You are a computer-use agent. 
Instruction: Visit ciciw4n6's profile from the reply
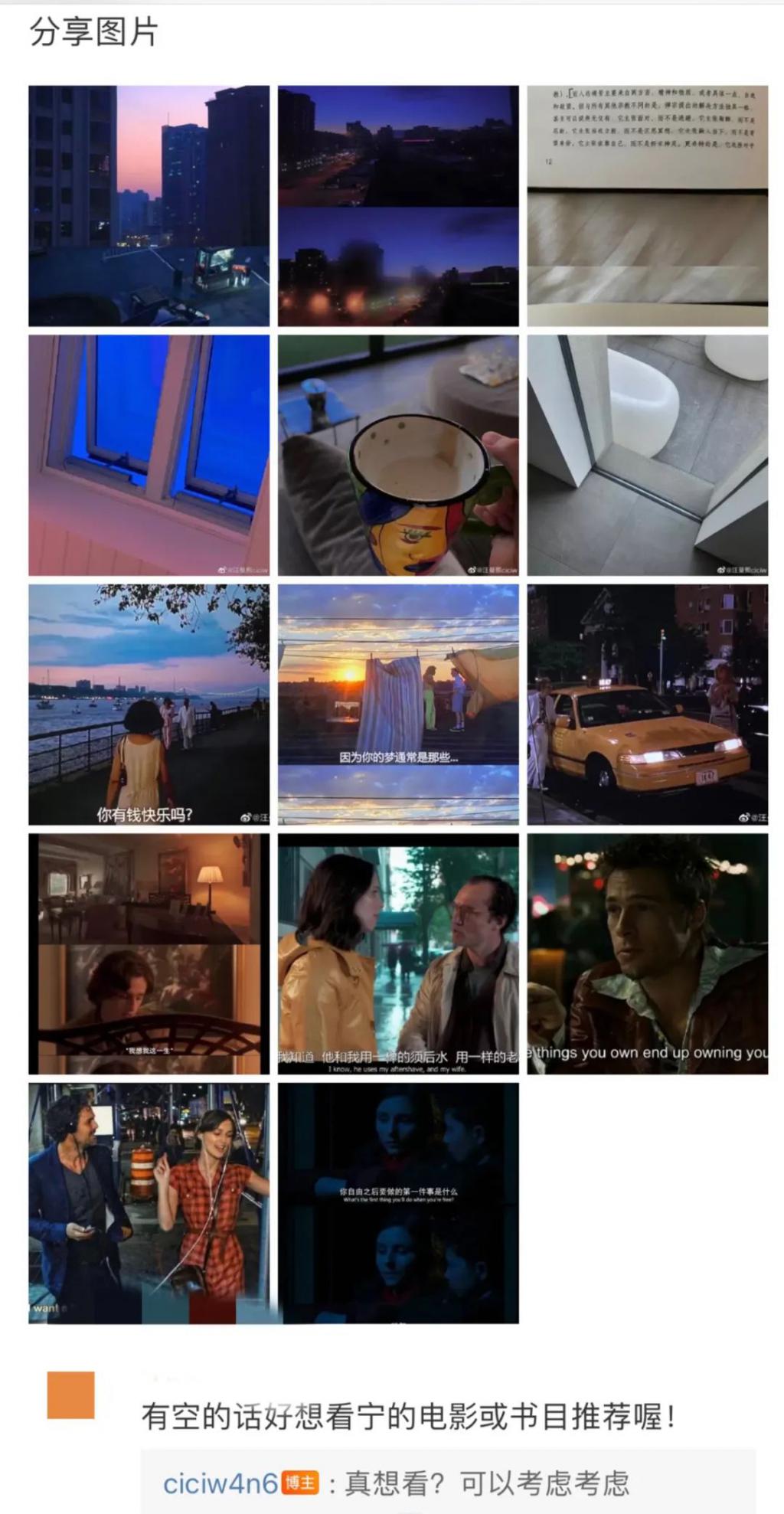pos(220,1483)
